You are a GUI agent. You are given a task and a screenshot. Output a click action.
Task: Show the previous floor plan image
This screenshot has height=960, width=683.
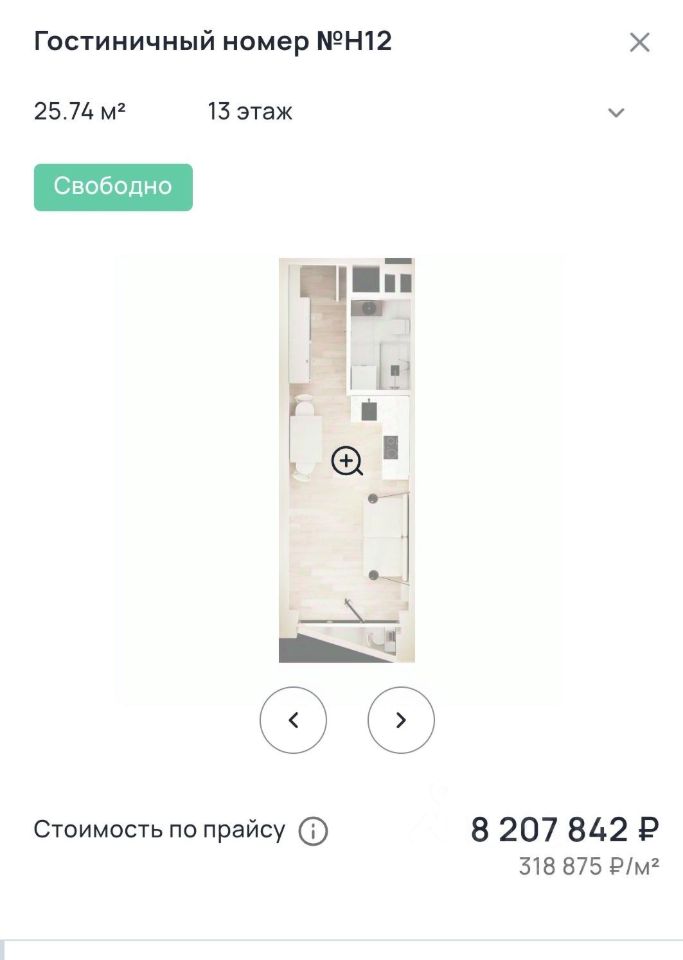pos(293,720)
